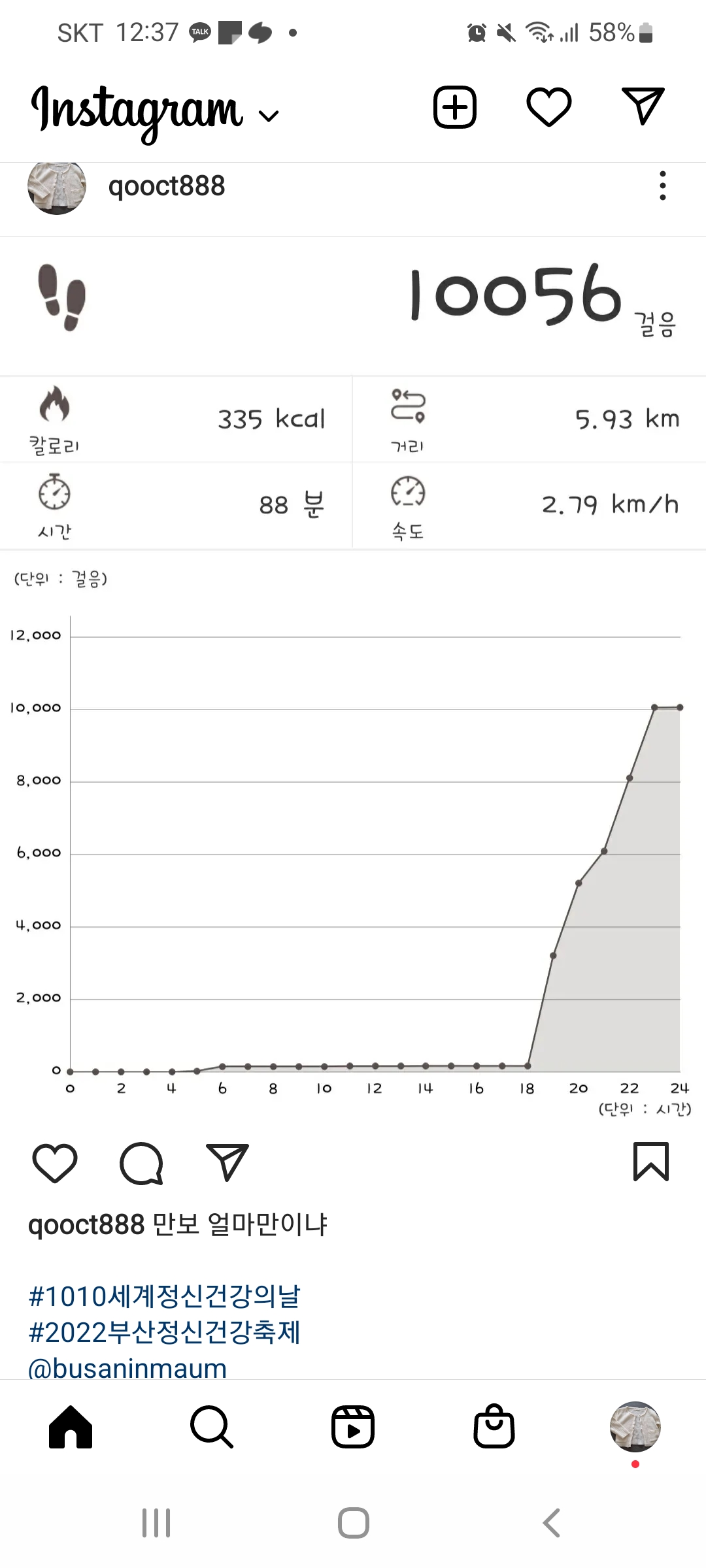Open qooct888's profile picture on post
Viewport: 706px width, 1568px height.
pos(57,188)
